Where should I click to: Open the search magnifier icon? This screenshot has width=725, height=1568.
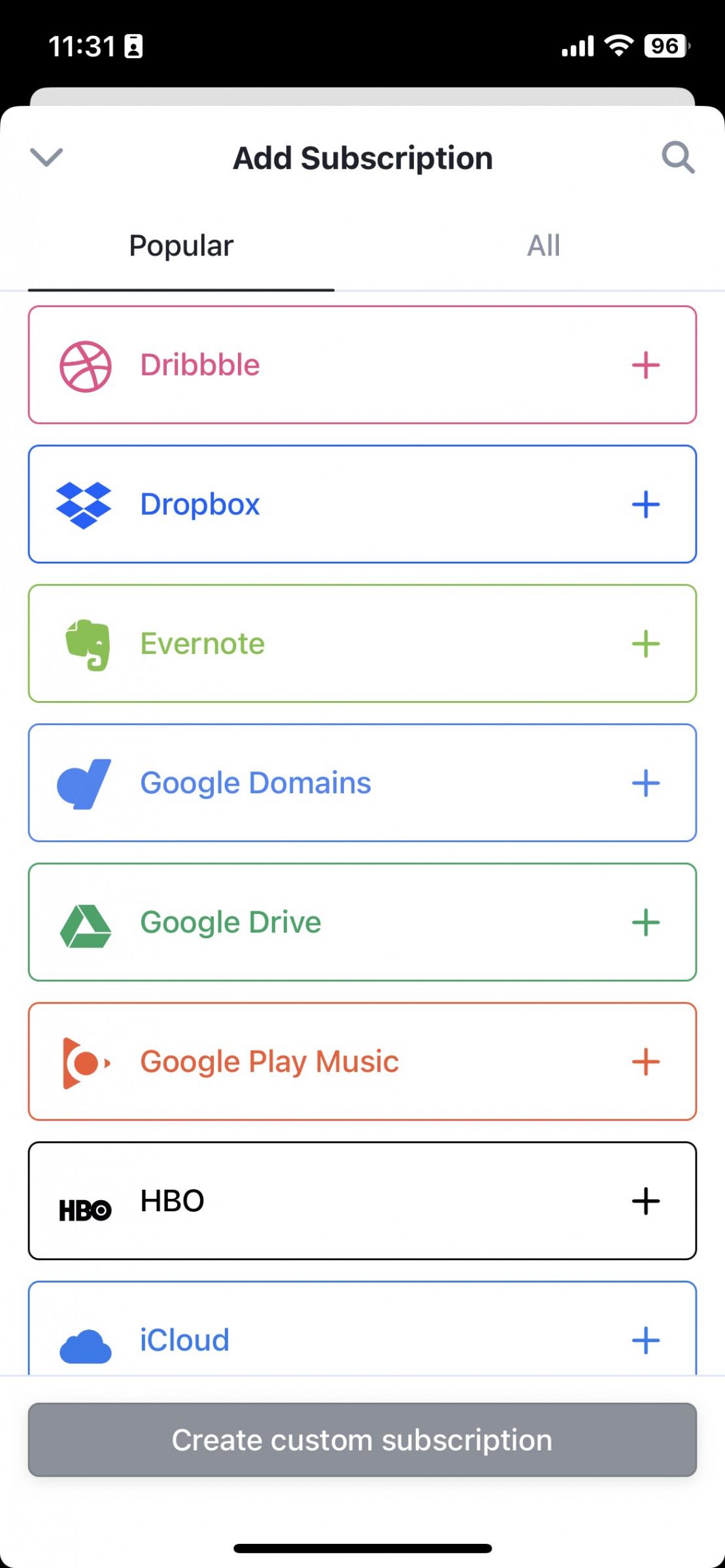pos(678,157)
